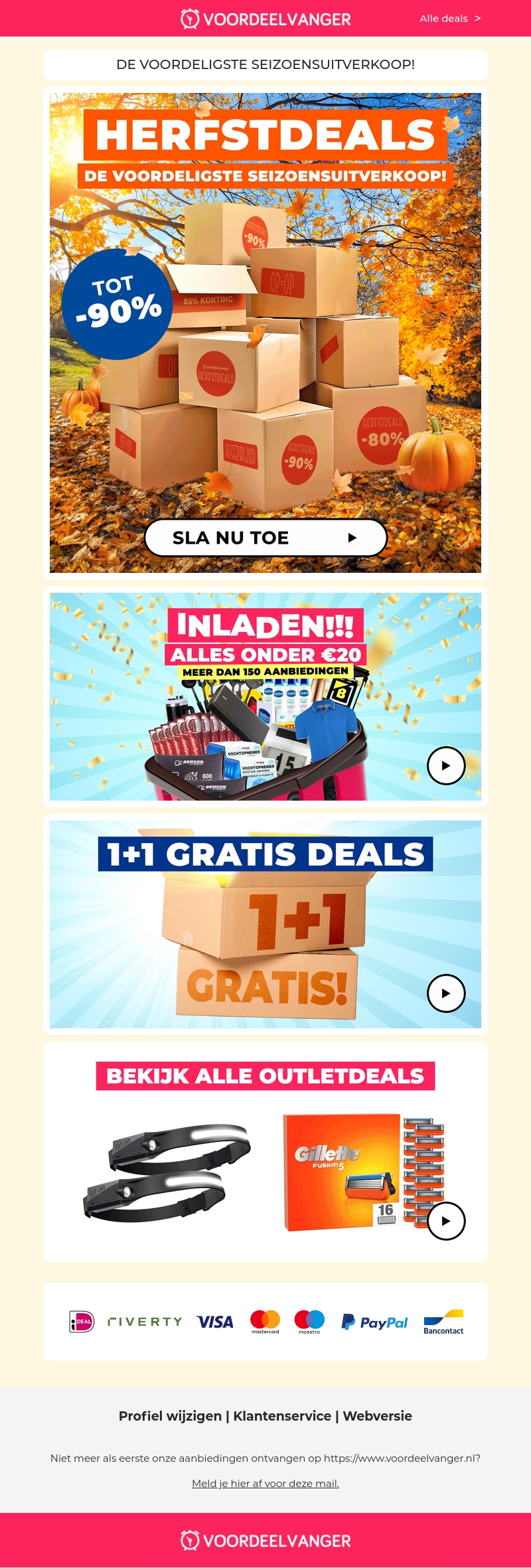The height and width of the screenshot is (1568, 531).
Task: Open the Alle deals link
Action: pyautogui.click(x=449, y=19)
